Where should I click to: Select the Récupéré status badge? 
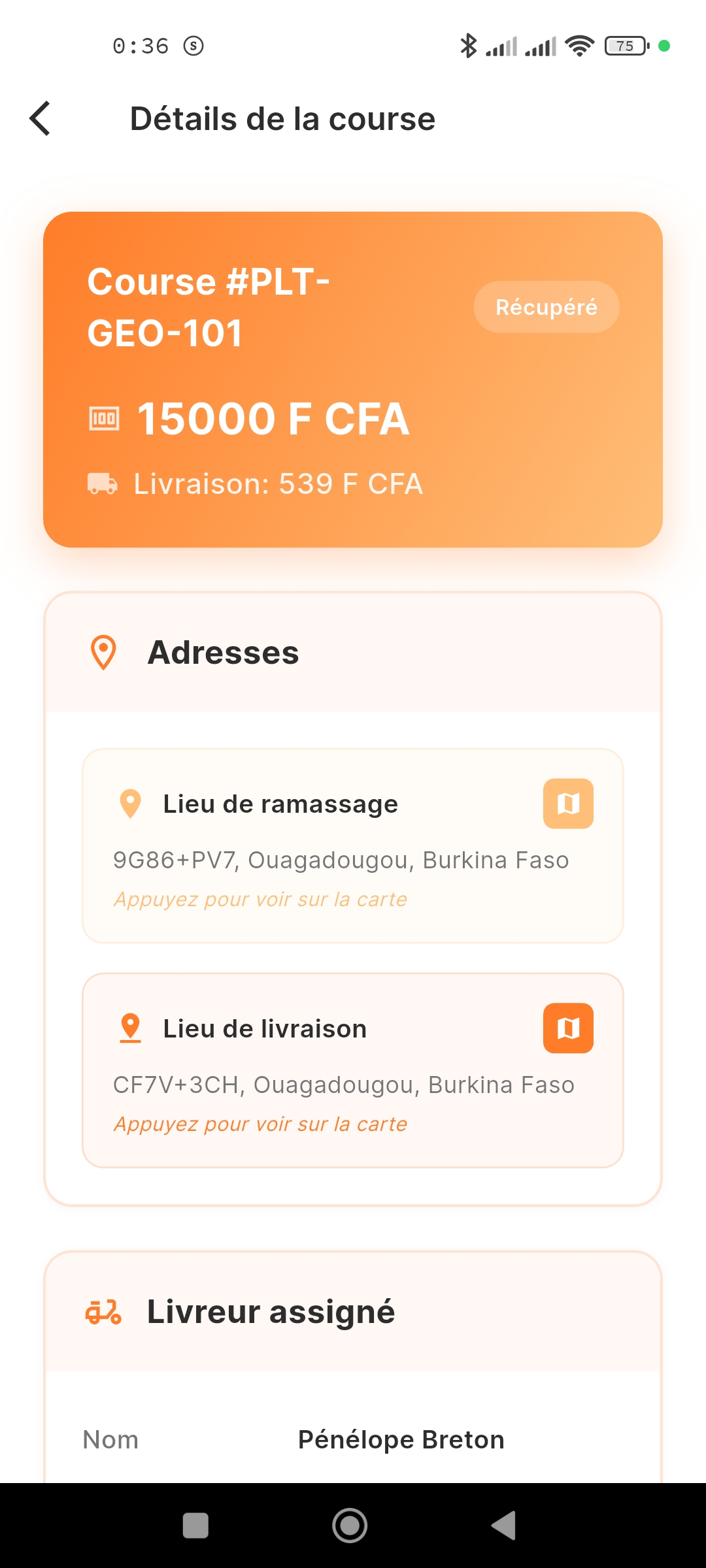tap(546, 306)
